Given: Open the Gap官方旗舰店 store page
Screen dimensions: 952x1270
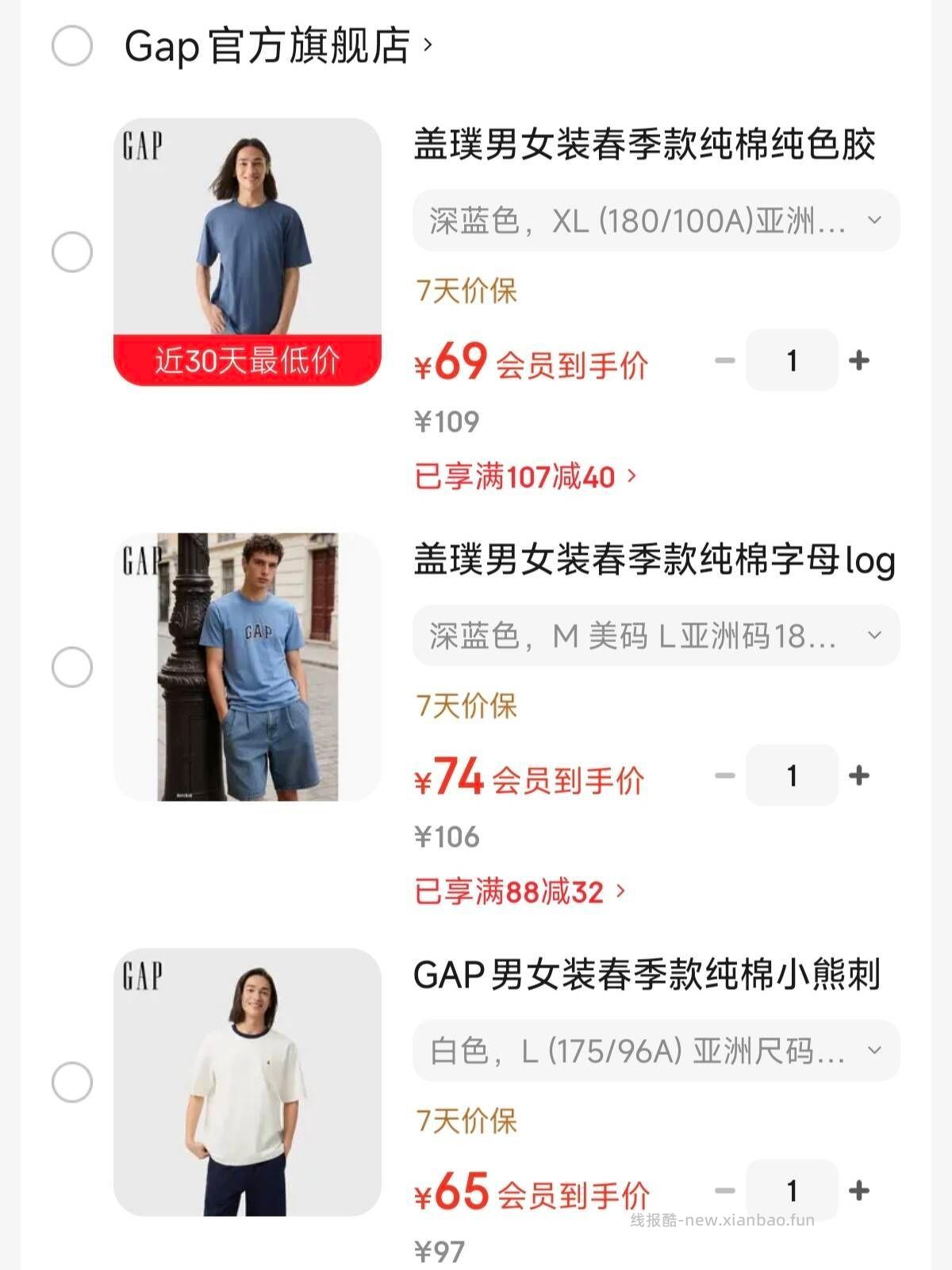Looking at the screenshot, I should click(x=278, y=45).
